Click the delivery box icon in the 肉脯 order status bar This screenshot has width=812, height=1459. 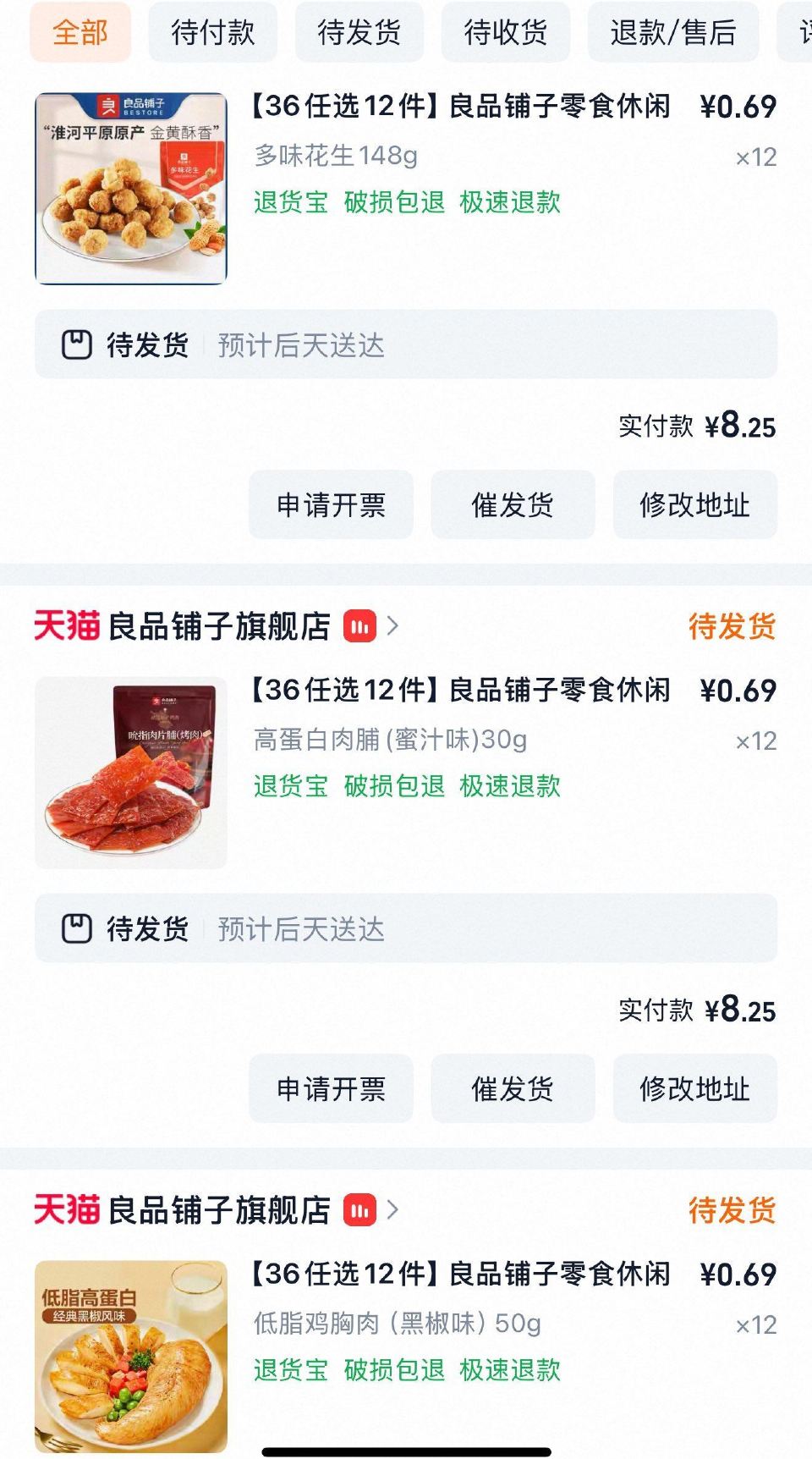click(x=77, y=928)
